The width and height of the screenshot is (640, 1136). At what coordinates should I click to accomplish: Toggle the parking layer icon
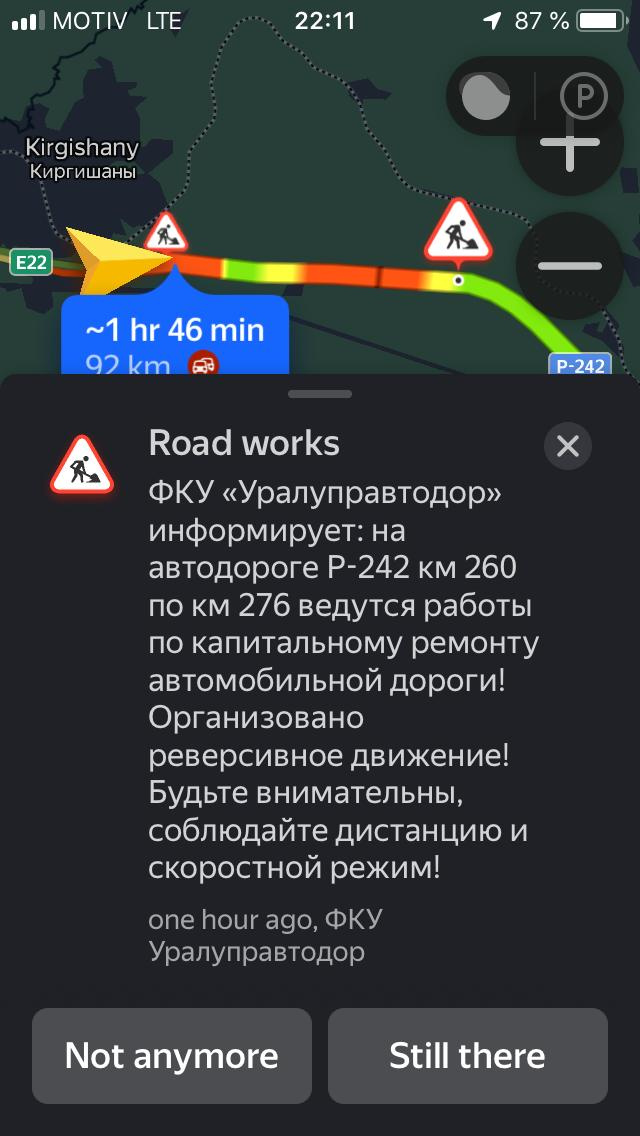[584, 97]
